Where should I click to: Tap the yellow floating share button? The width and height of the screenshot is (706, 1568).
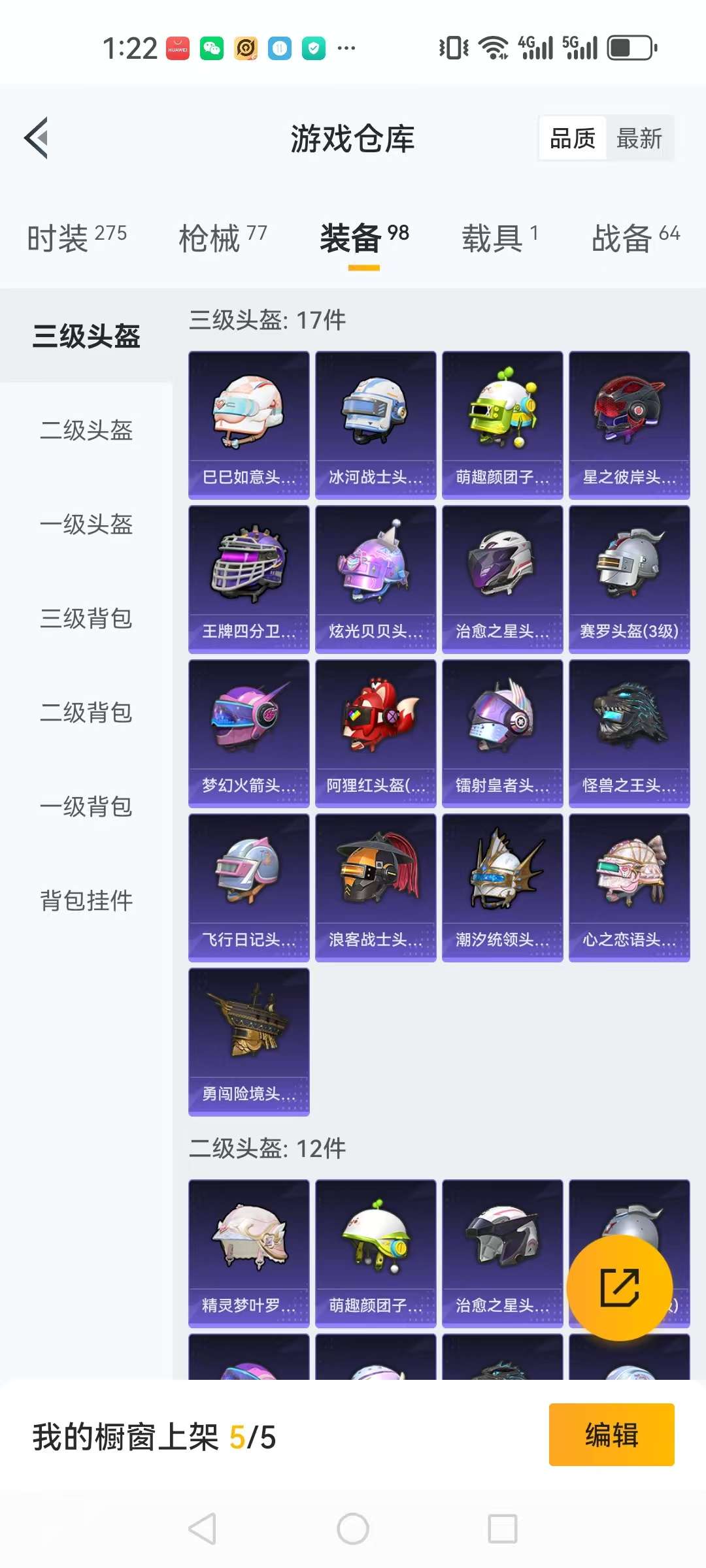pyautogui.click(x=619, y=1287)
